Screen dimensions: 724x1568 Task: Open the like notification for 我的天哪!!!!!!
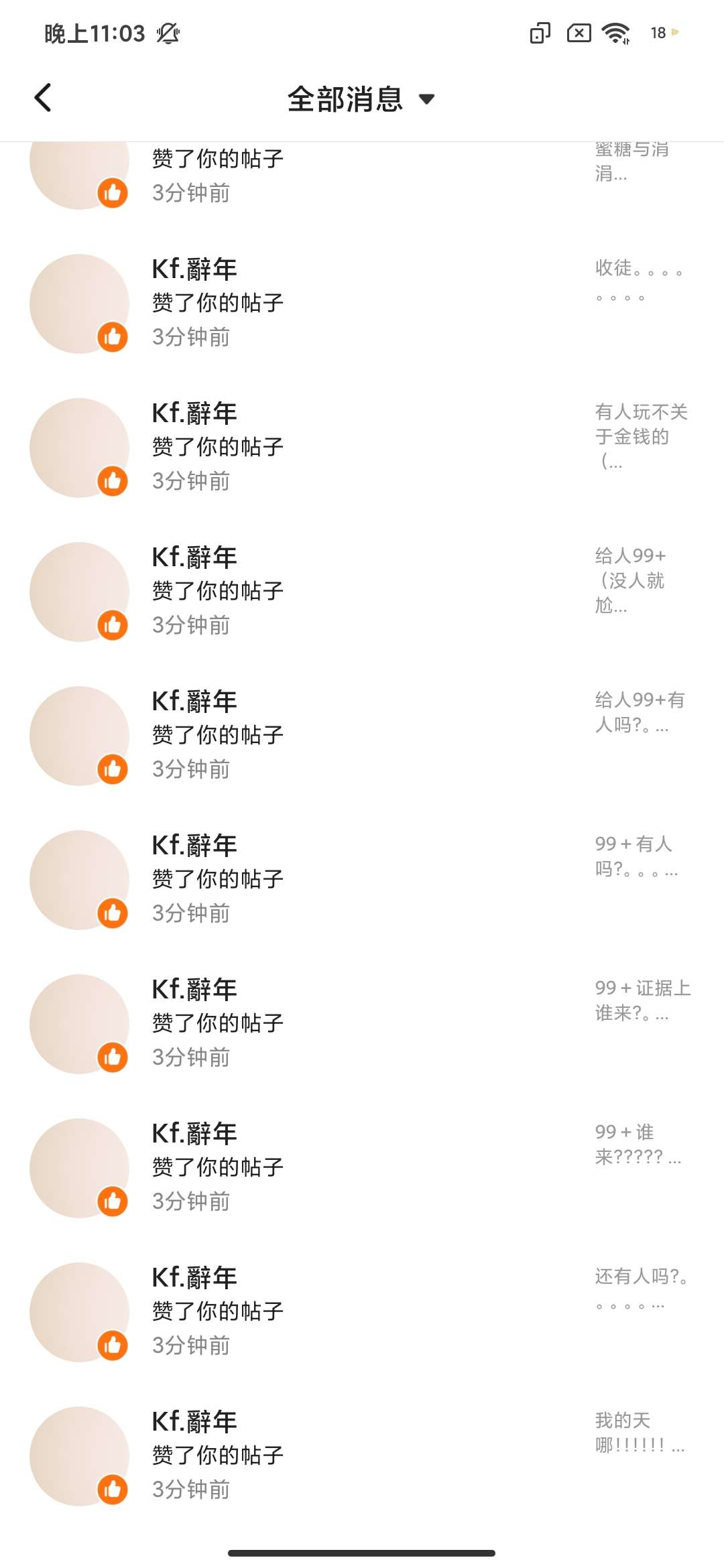(362, 1455)
